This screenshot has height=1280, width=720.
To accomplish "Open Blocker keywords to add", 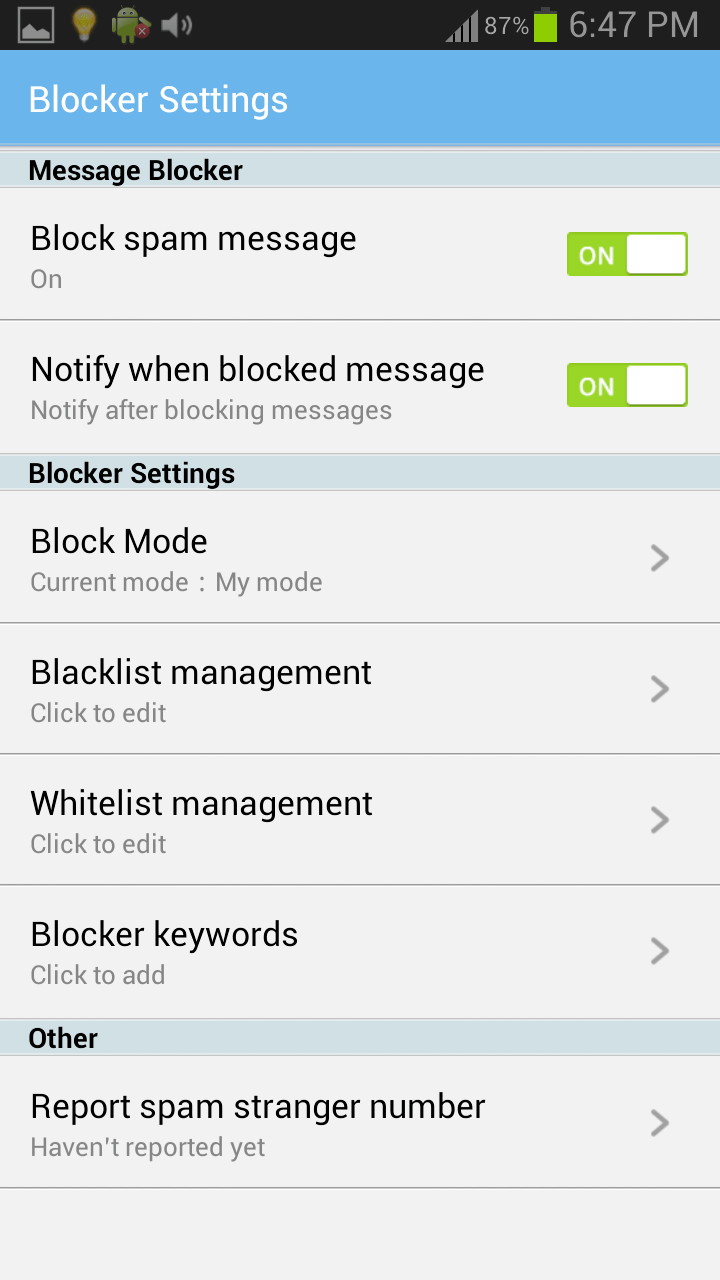I will [x=360, y=951].
